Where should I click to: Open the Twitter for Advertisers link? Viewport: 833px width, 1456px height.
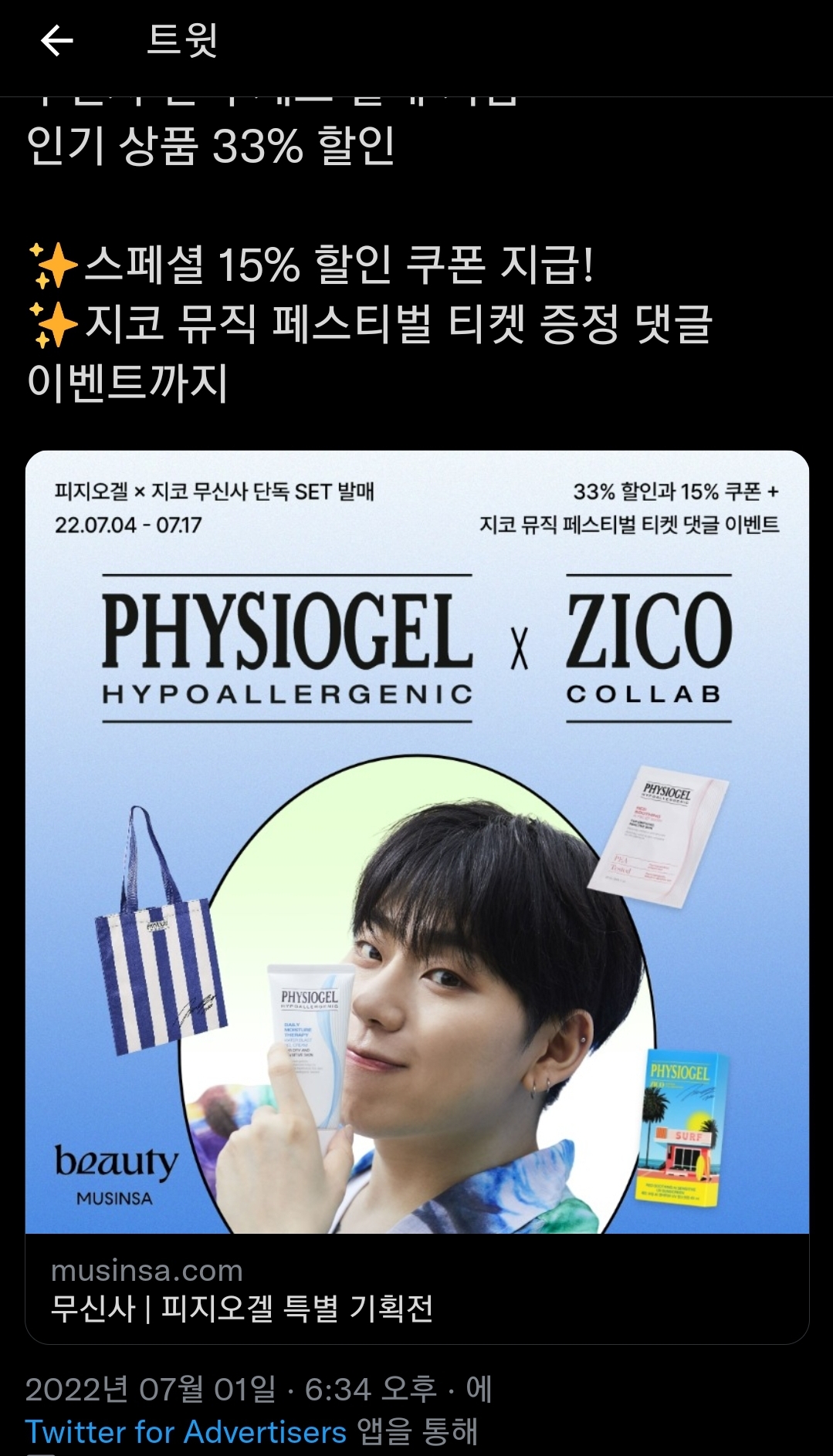click(185, 1432)
